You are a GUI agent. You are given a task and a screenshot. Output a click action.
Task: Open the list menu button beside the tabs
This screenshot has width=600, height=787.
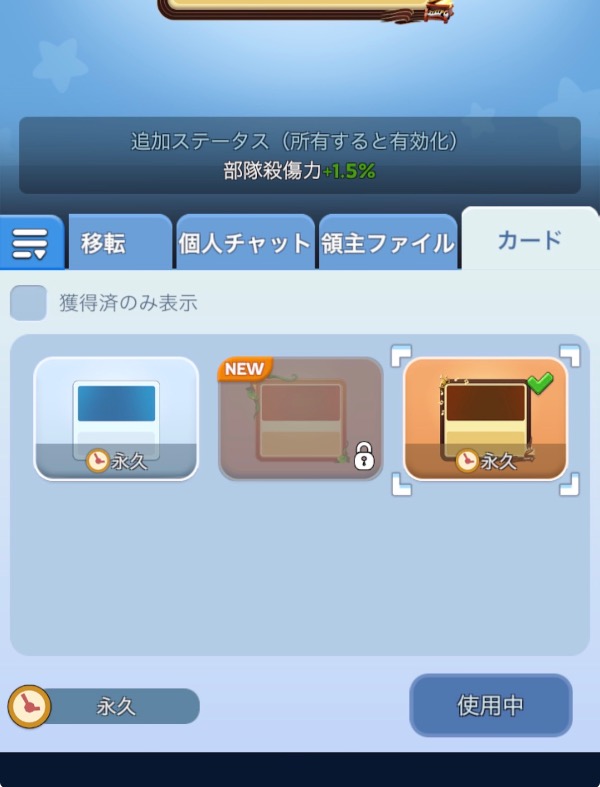[x=31, y=243]
